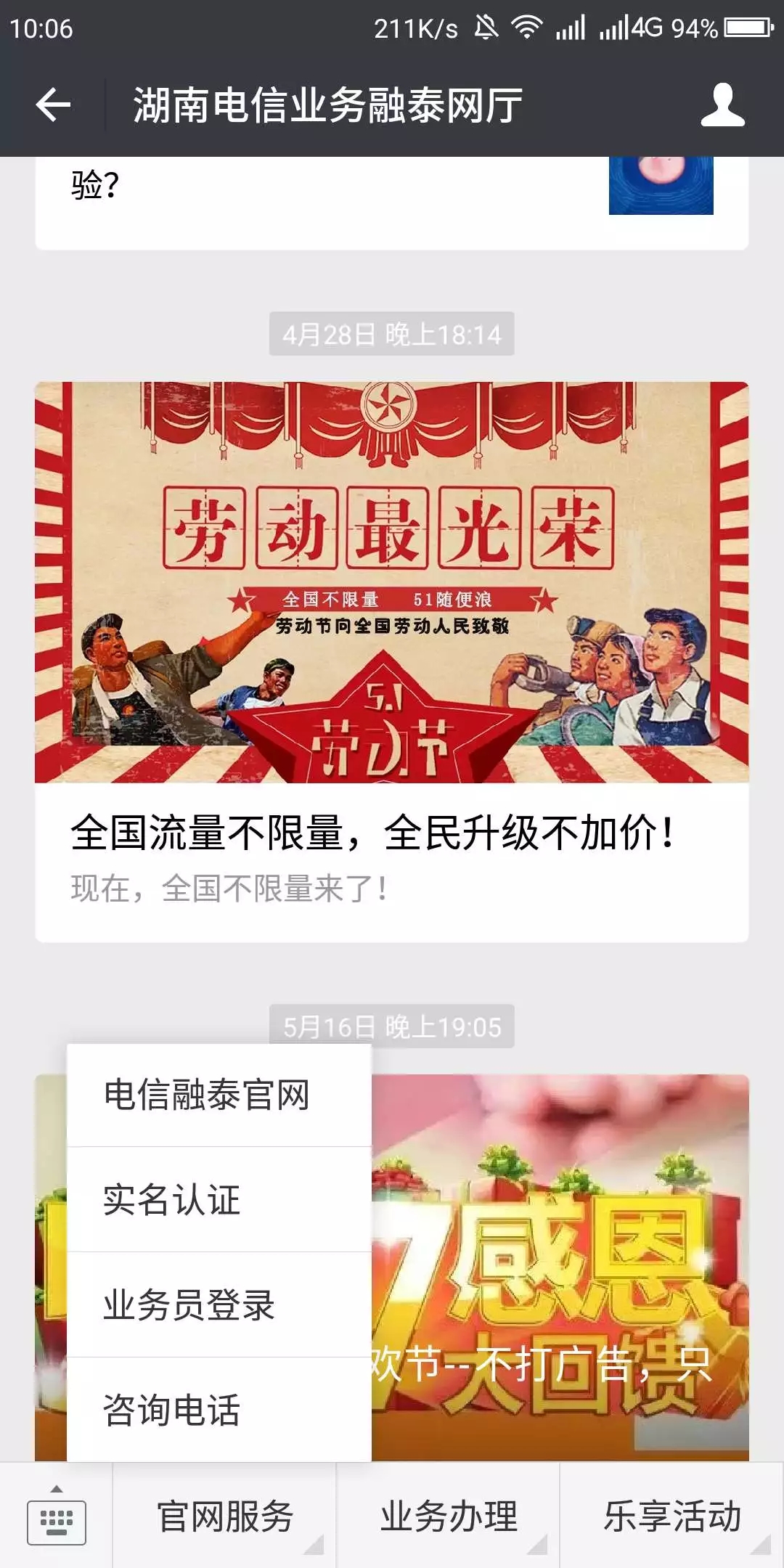This screenshot has height=1568, width=784.
Task: Open the 业务办理 bottom menu
Action: (x=449, y=1517)
